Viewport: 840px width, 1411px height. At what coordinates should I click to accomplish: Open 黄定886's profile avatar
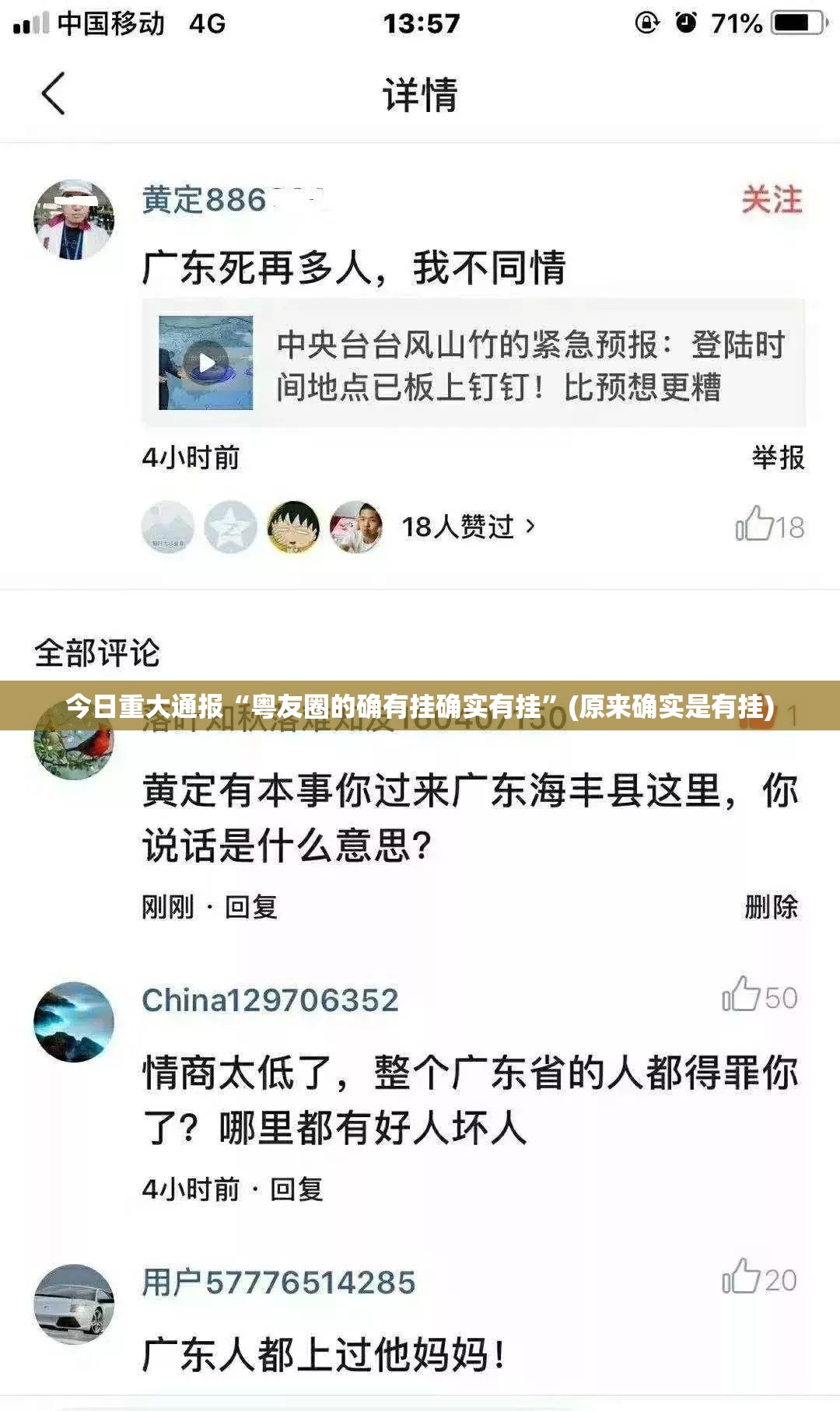74,219
